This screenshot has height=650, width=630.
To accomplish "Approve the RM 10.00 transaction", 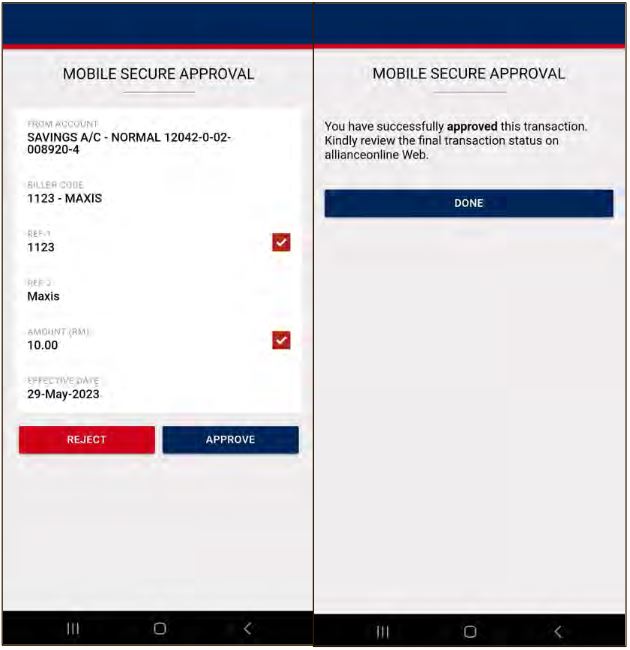I will [x=230, y=440].
